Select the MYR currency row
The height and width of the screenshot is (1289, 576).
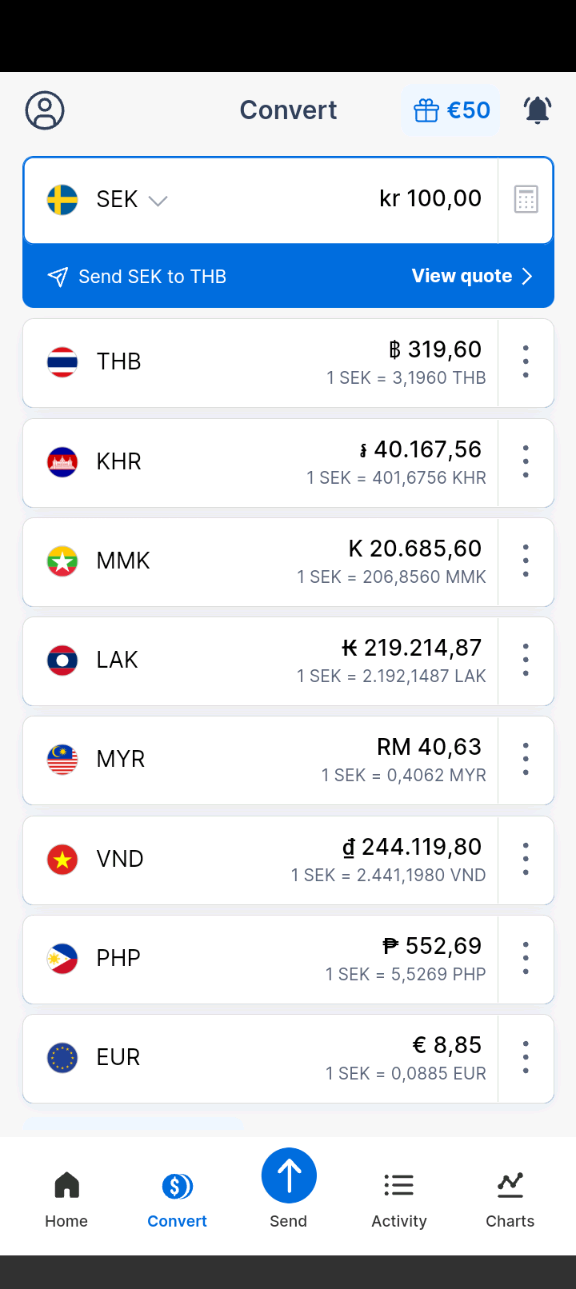260,760
